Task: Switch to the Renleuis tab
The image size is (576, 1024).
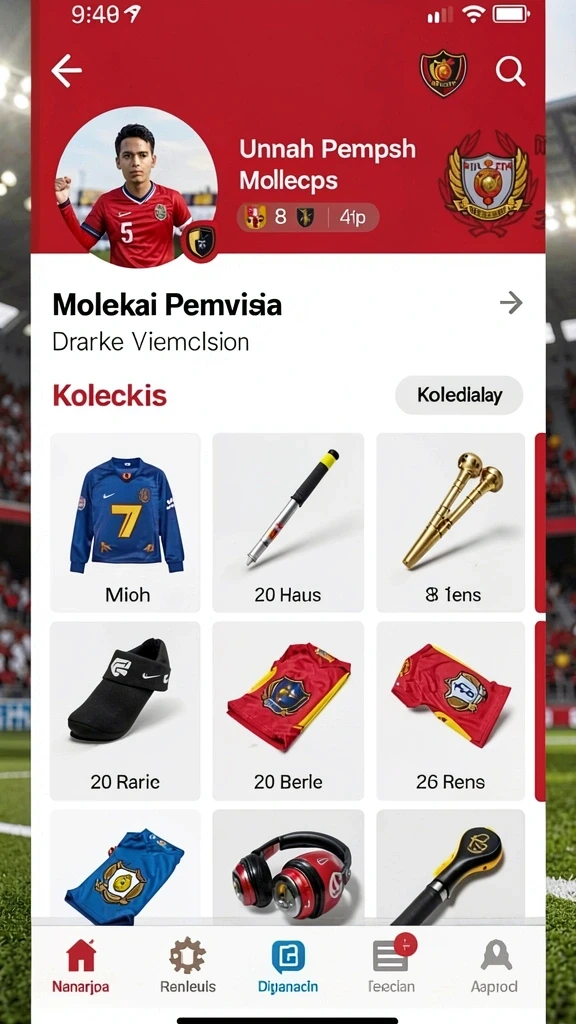Action: pyautogui.click(x=187, y=967)
